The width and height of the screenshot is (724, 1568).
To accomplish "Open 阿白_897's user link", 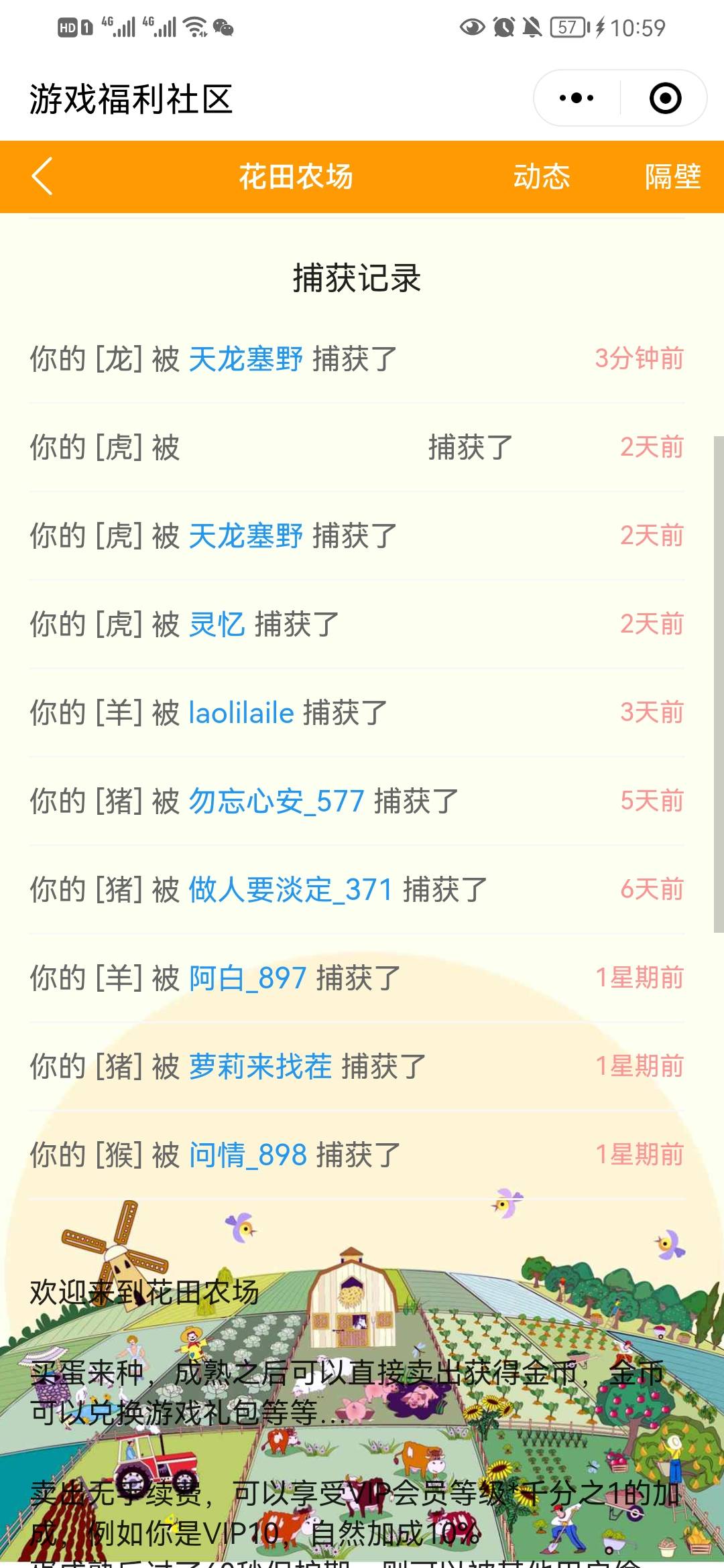I will pyautogui.click(x=247, y=978).
